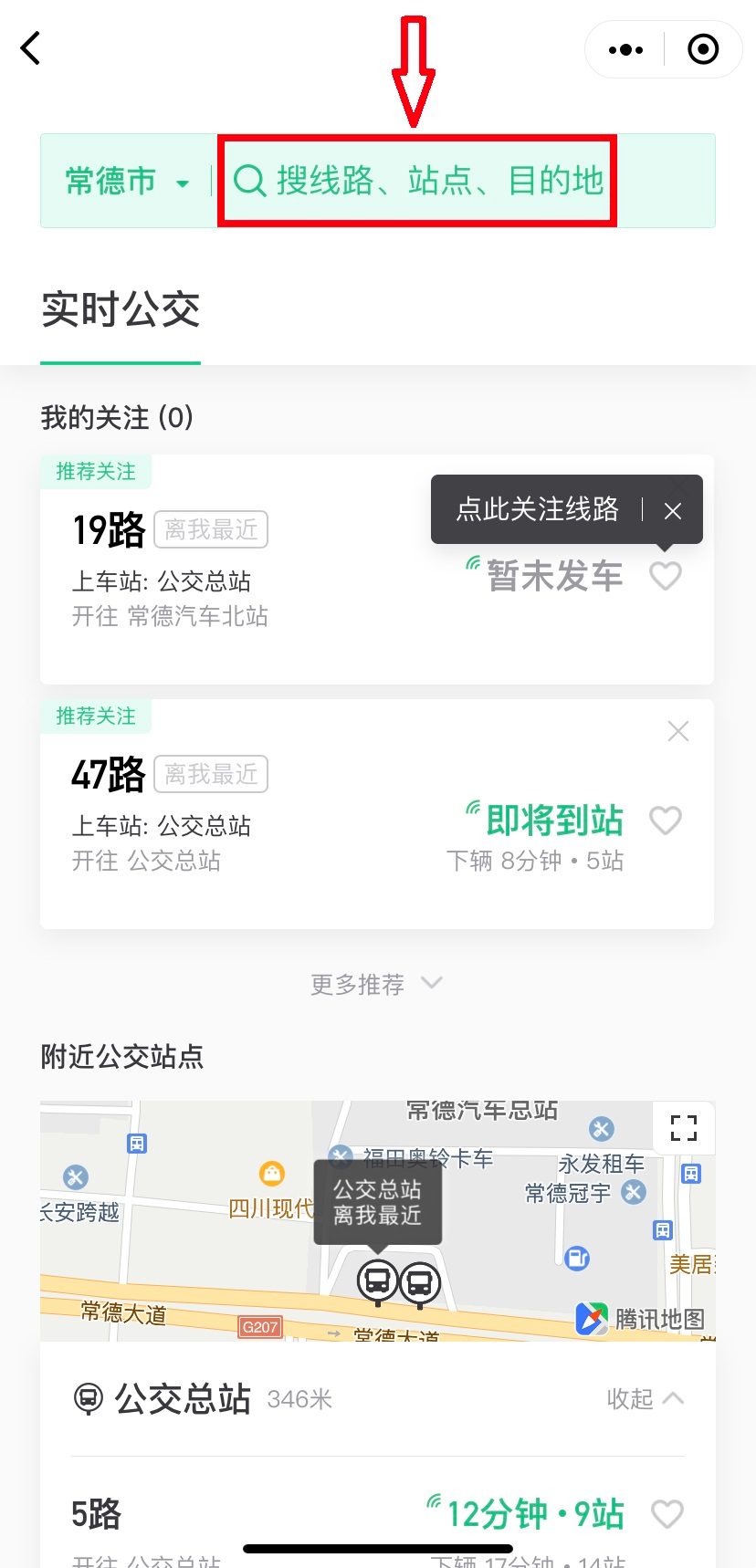756x1568 pixels.
Task: Follow route 47路 with the heart icon
Action: [x=666, y=821]
